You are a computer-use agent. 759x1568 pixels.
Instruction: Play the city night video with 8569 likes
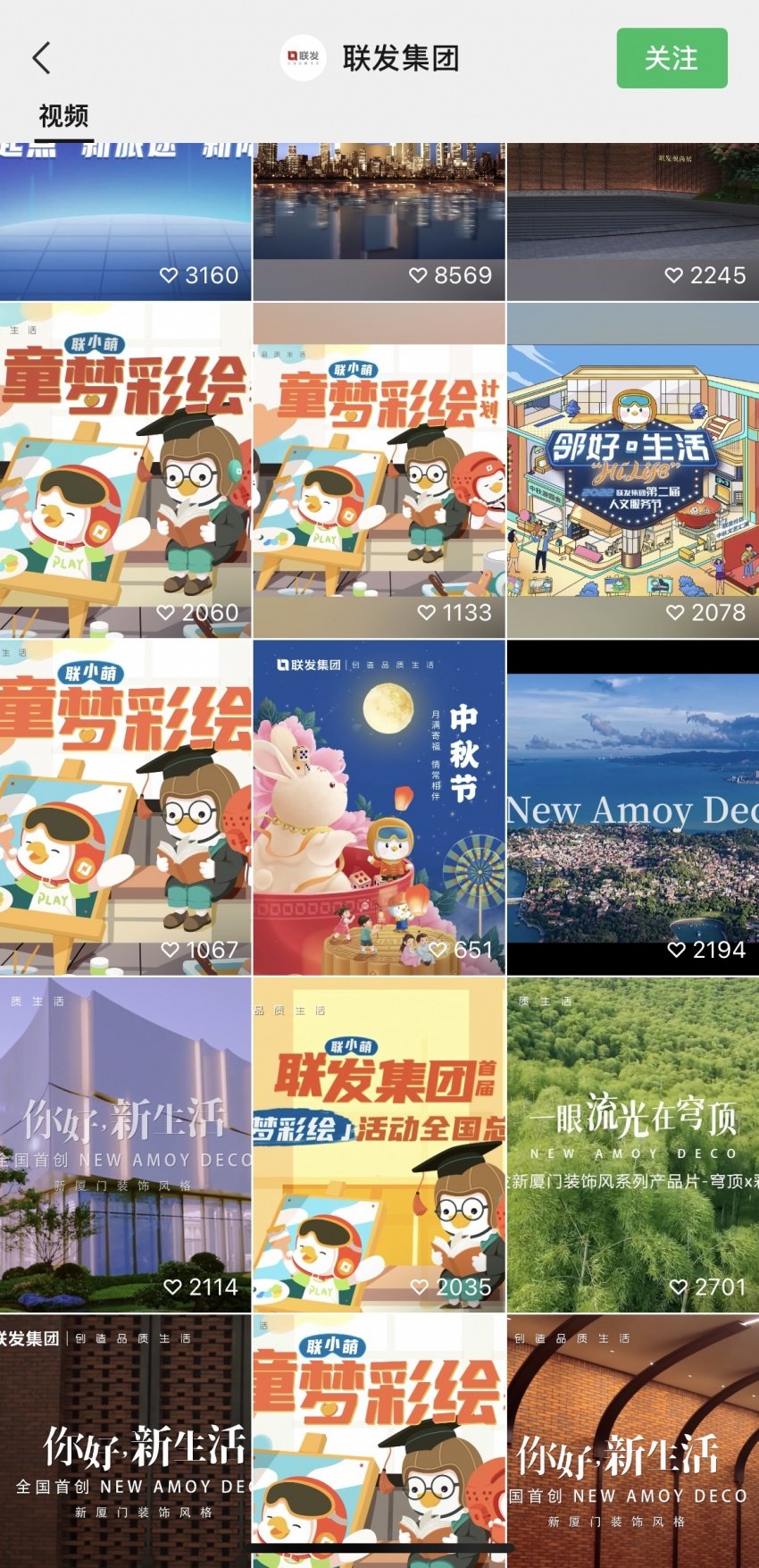(379, 222)
